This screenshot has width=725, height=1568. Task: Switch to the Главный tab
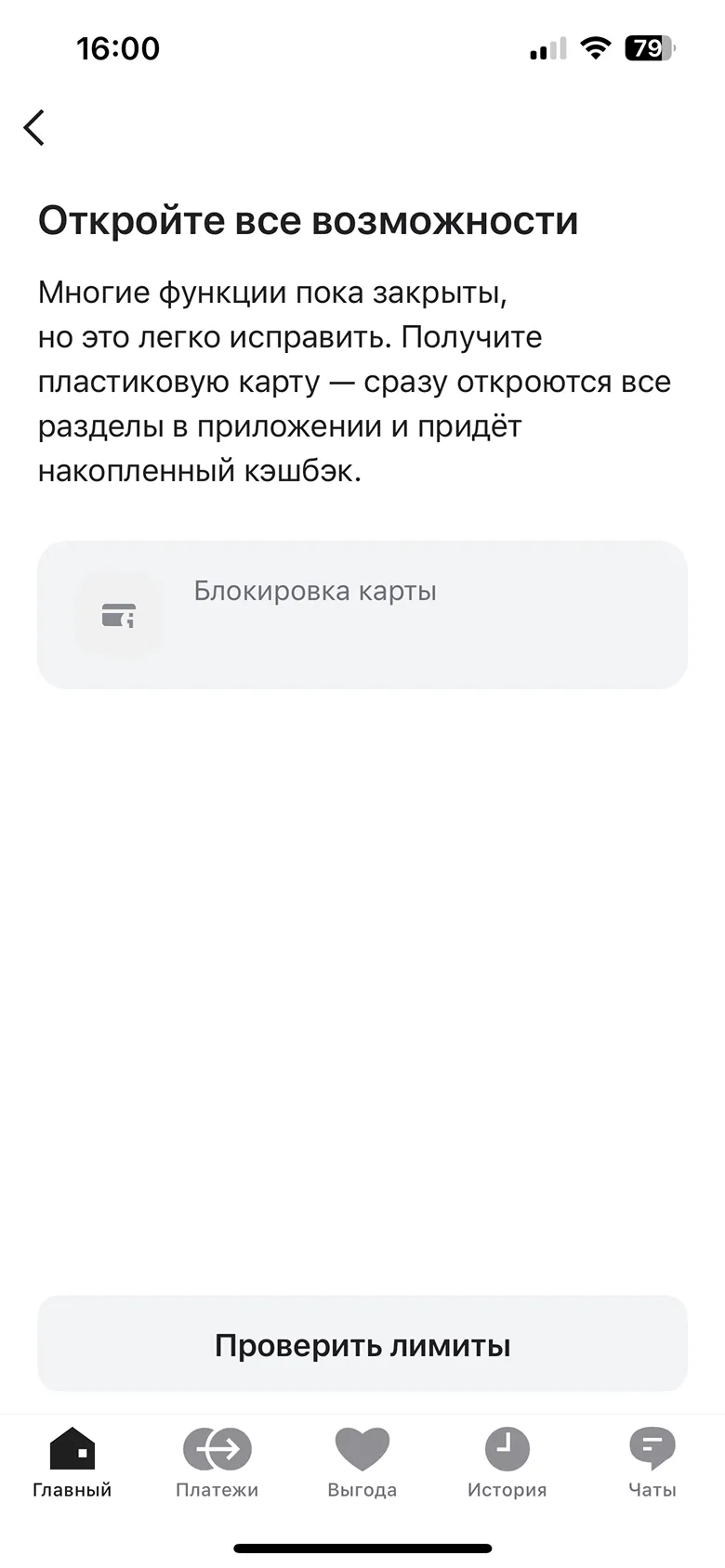tap(72, 1462)
